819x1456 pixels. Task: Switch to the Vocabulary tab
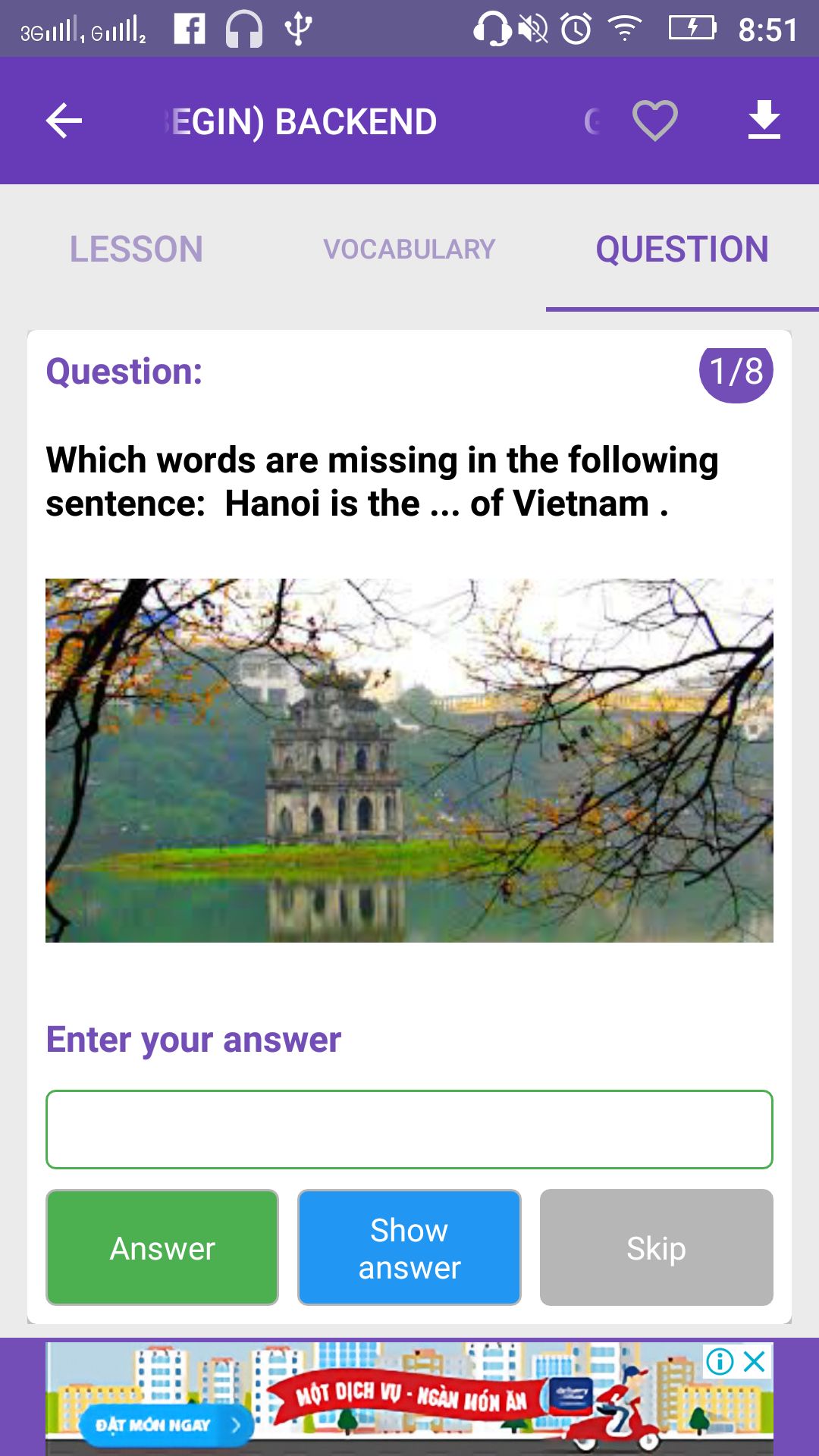(x=409, y=249)
